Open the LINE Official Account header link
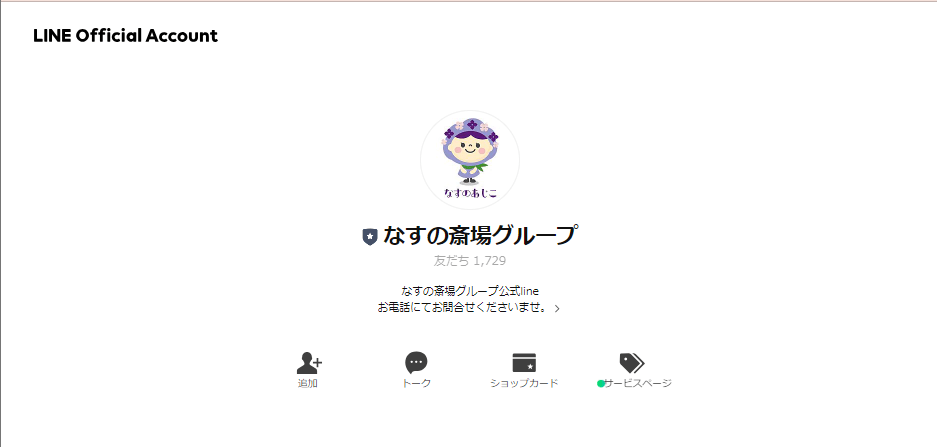The height and width of the screenshot is (447, 937). click(125, 36)
